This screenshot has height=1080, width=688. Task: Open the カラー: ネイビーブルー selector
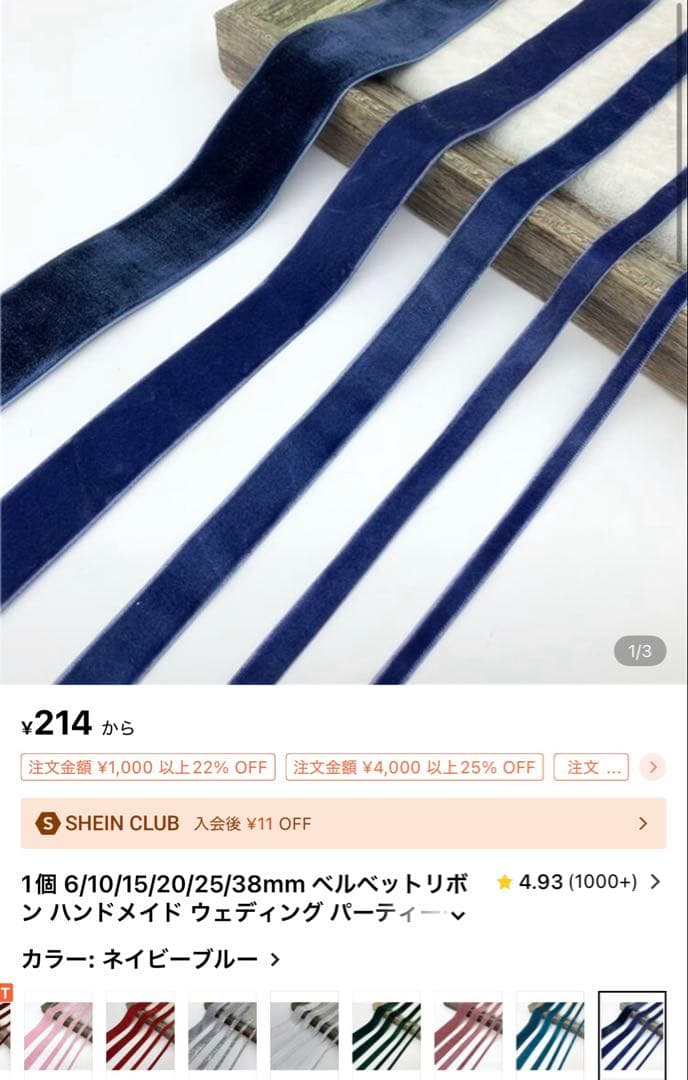150,959
